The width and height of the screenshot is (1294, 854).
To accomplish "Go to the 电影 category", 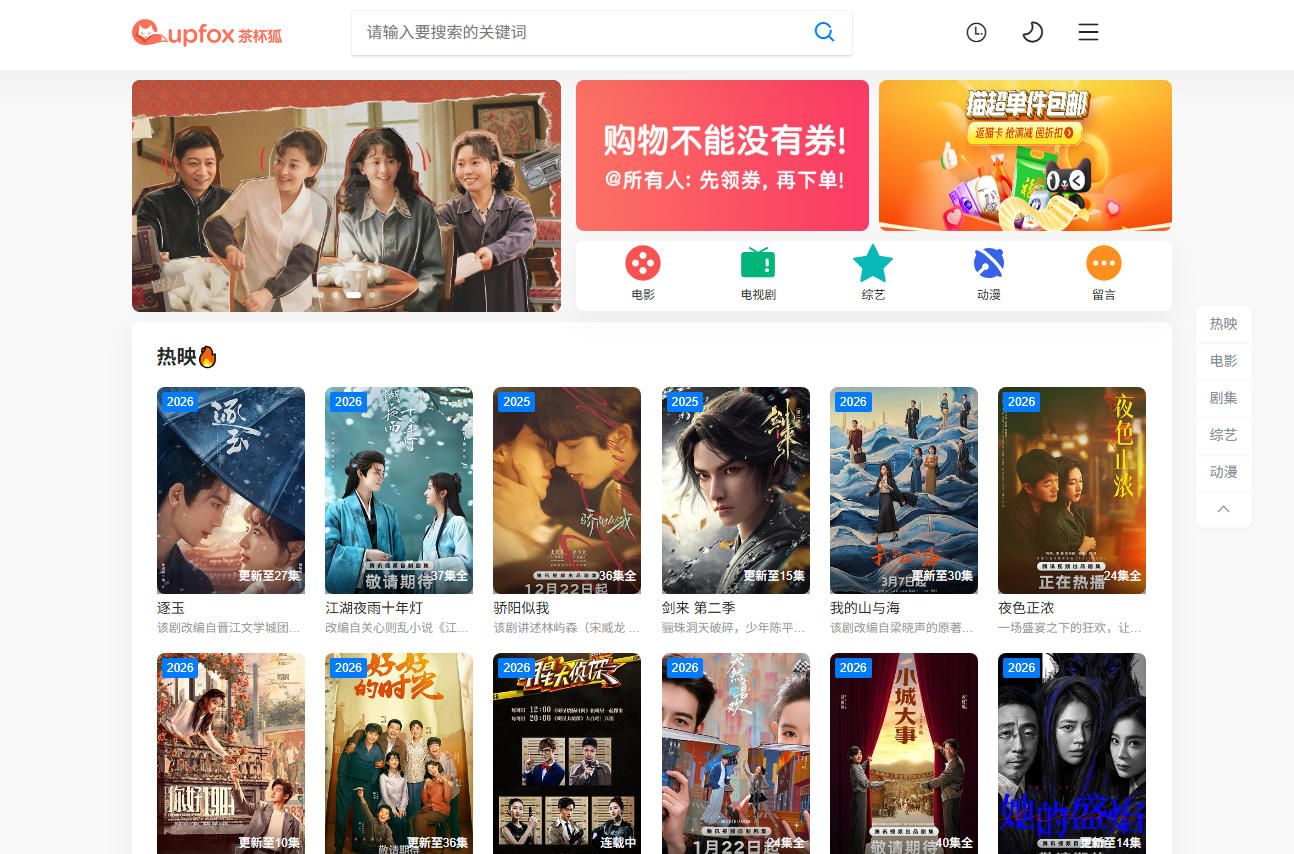I will click(x=643, y=274).
